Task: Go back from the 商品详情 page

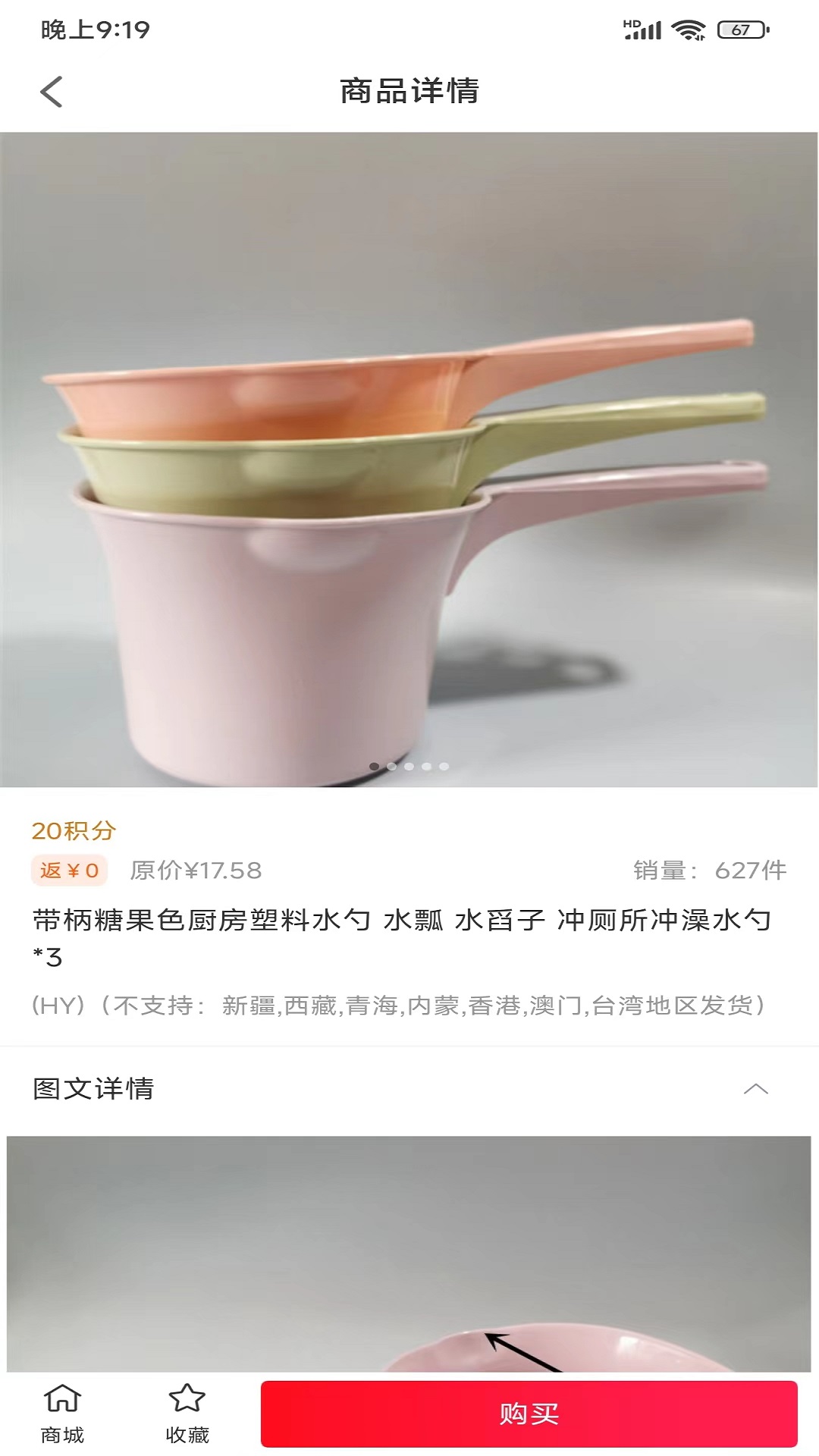Action: click(x=51, y=92)
